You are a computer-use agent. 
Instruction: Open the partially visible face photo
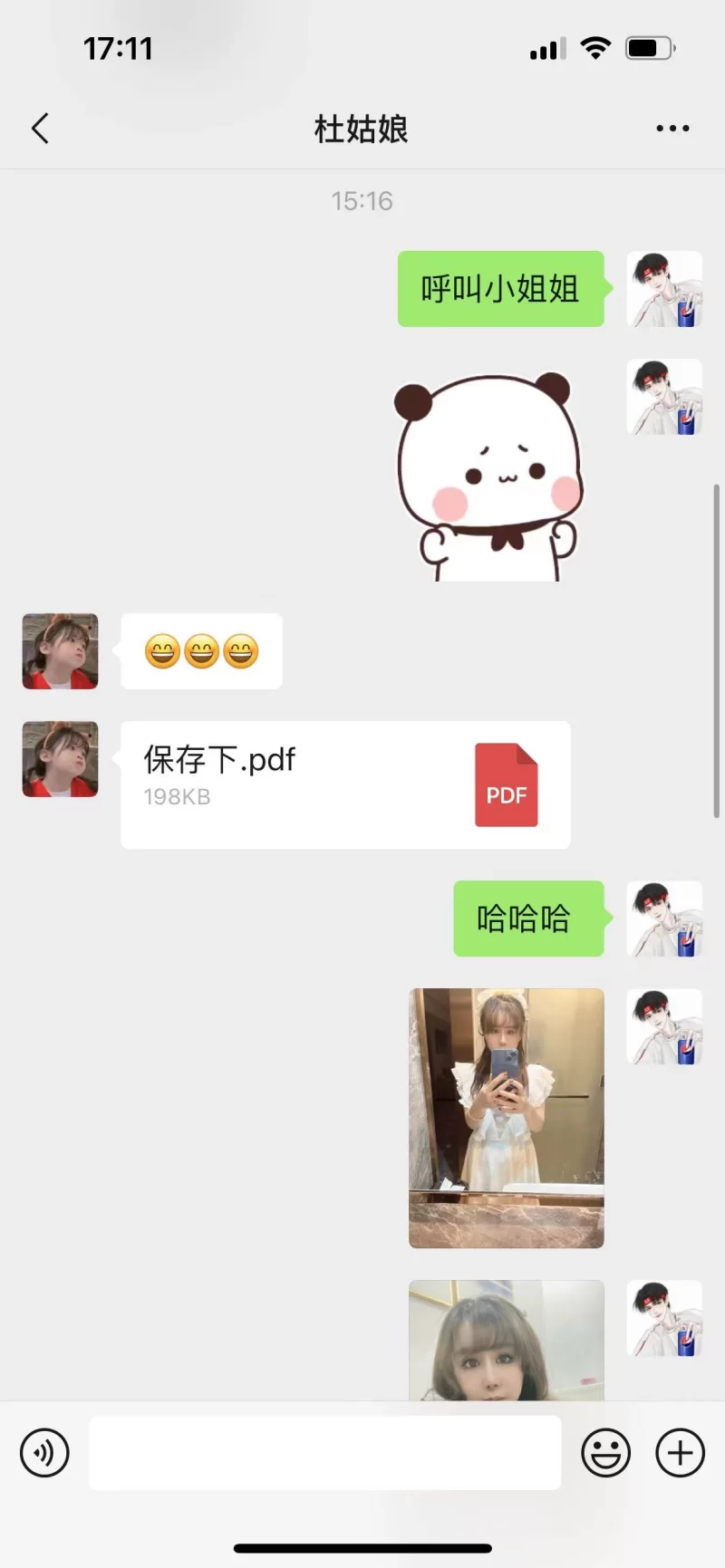click(506, 1341)
